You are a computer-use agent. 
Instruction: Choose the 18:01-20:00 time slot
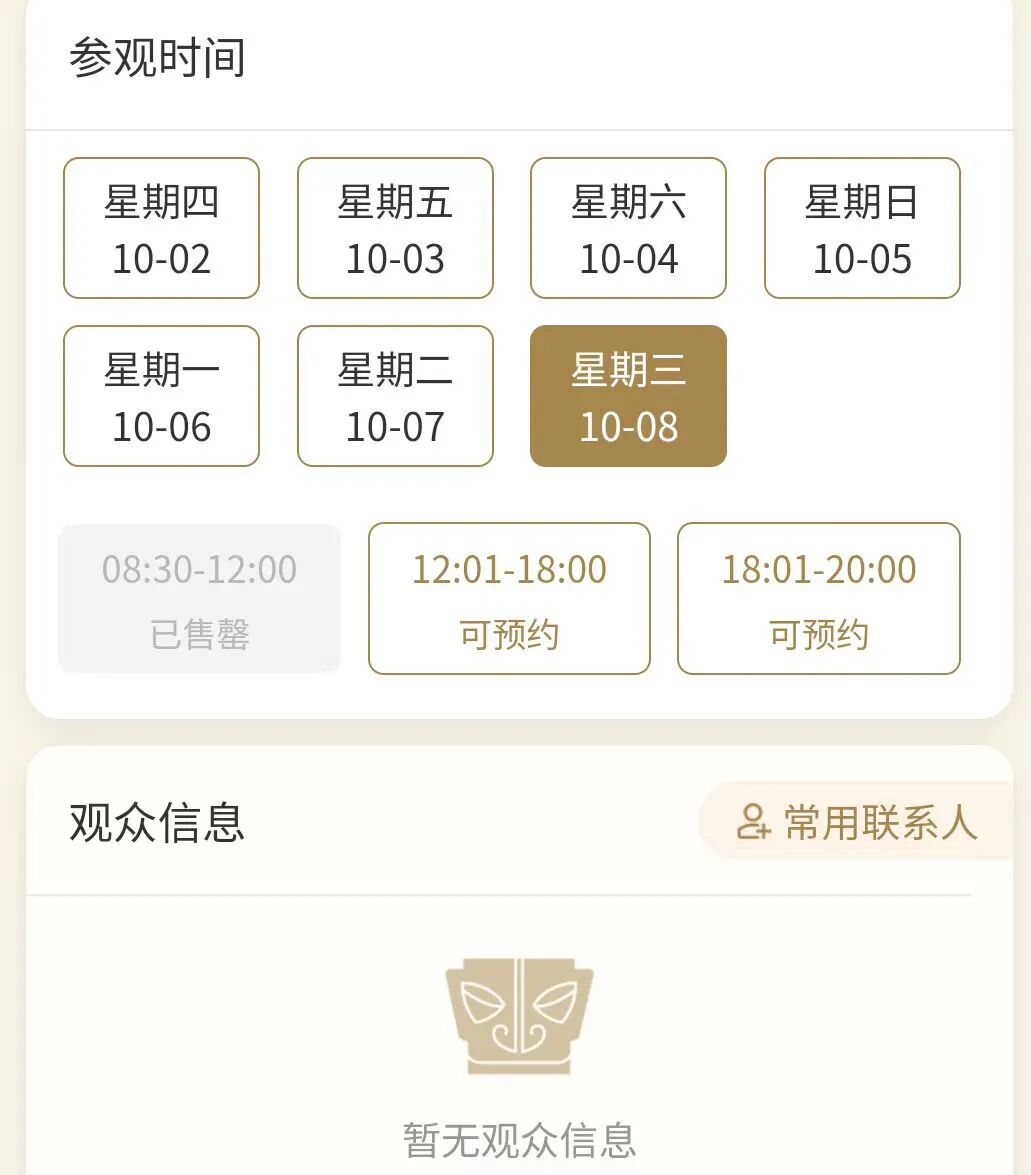818,598
